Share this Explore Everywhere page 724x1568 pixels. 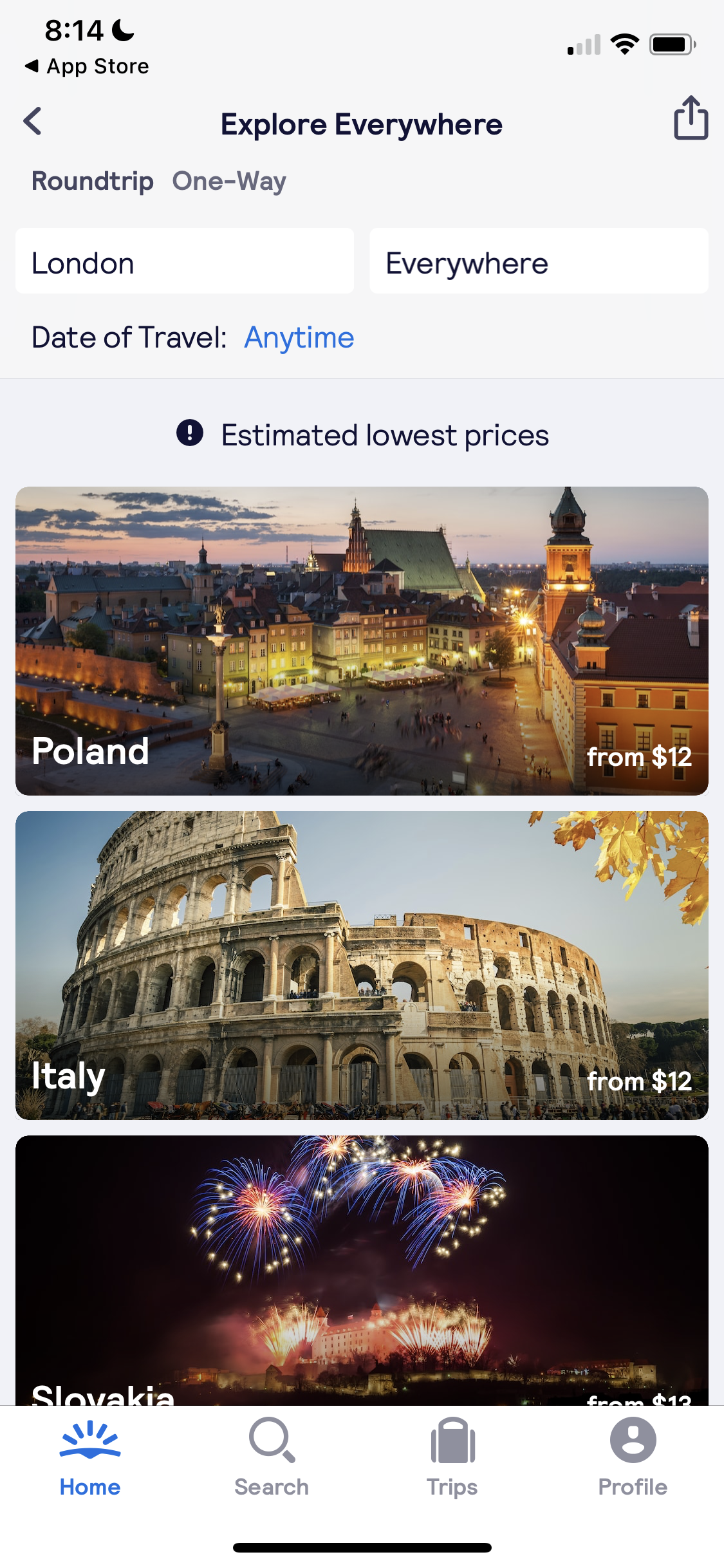pos(691,118)
